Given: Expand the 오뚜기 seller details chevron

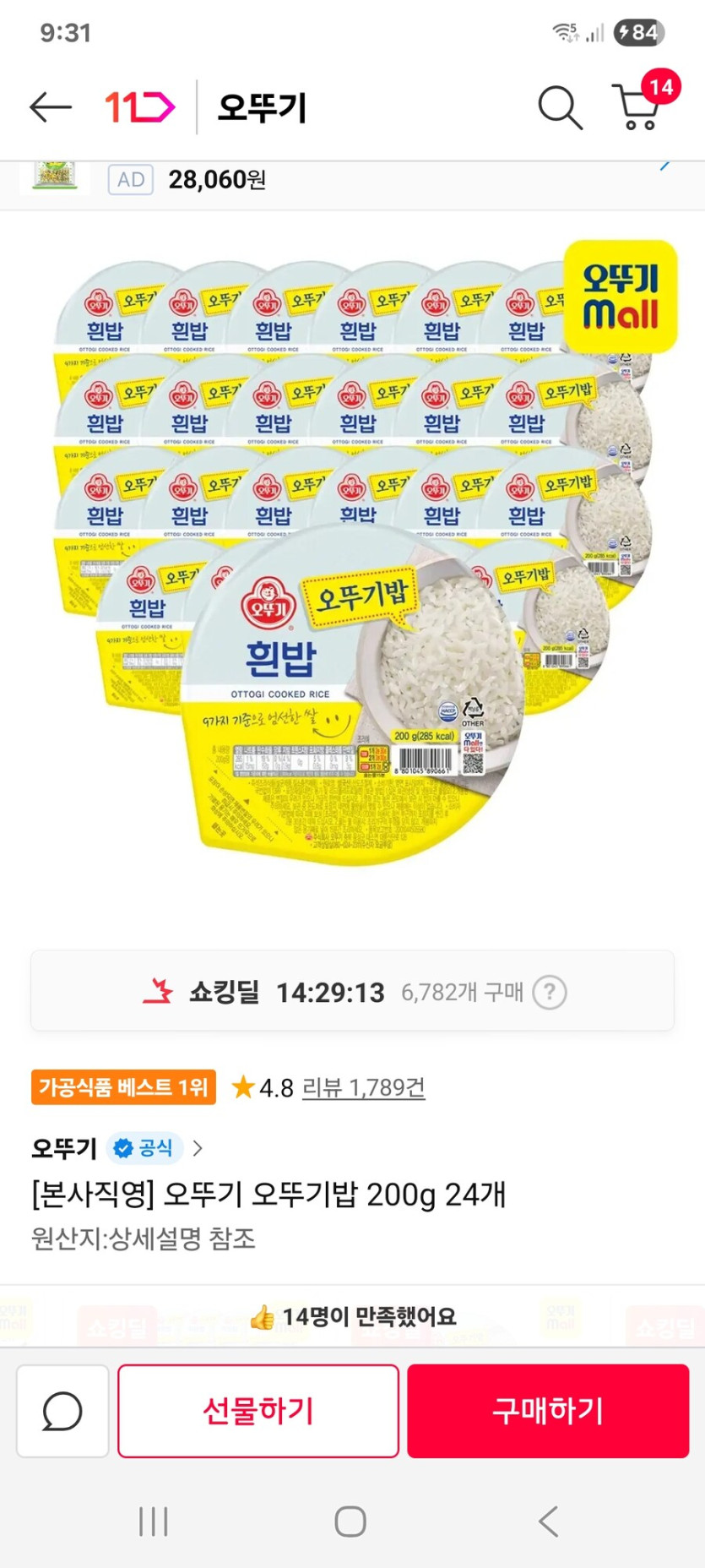Looking at the screenshot, I should [198, 1149].
